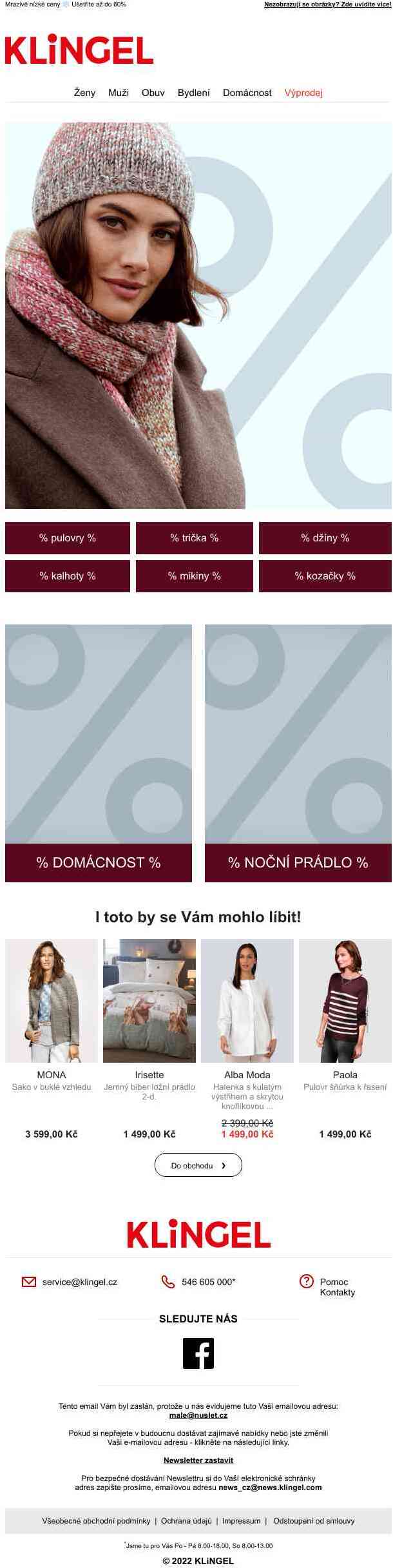The width and height of the screenshot is (393, 1568).
Task: Open the % NOČNÍ PRÁDLO % banner
Action: pyautogui.click(x=298, y=862)
